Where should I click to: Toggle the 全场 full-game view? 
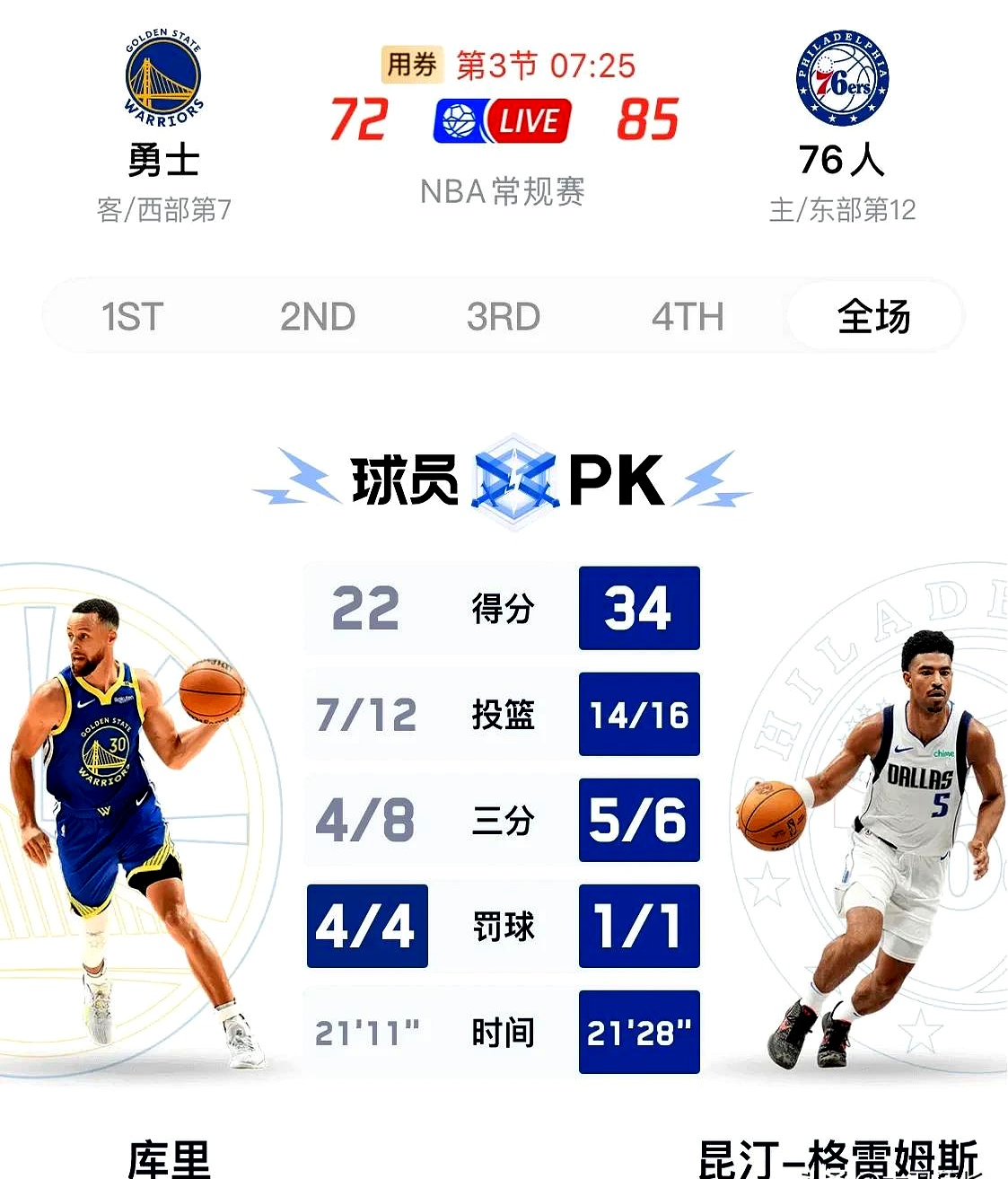pyautogui.click(x=873, y=316)
